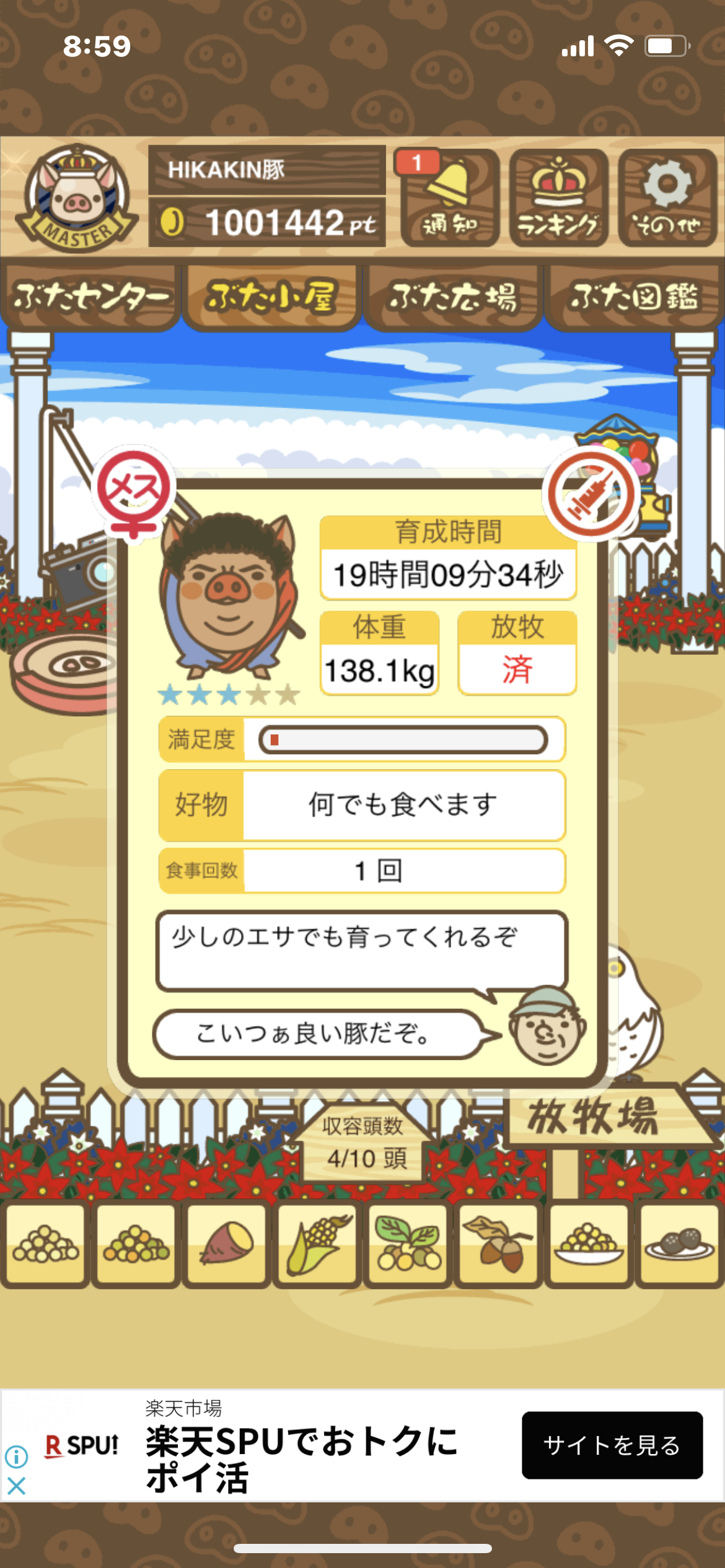Tap サイトを見る on the Rakuten ad
Screen dimensions: 725x1568
click(x=612, y=1445)
